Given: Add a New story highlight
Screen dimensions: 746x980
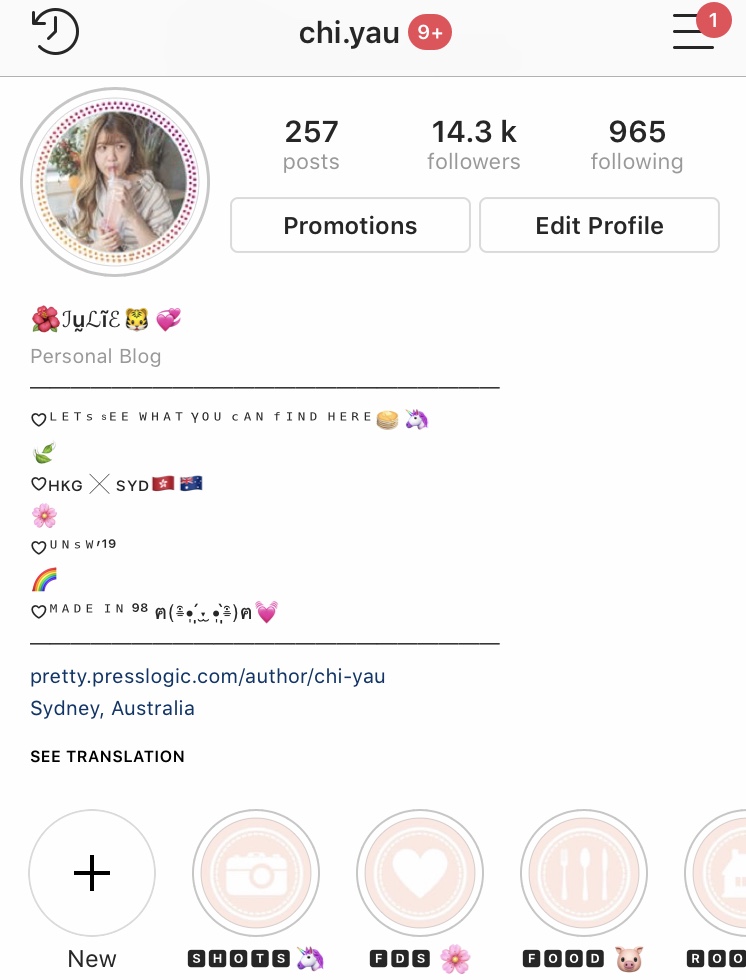Looking at the screenshot, I should (92, 873).
